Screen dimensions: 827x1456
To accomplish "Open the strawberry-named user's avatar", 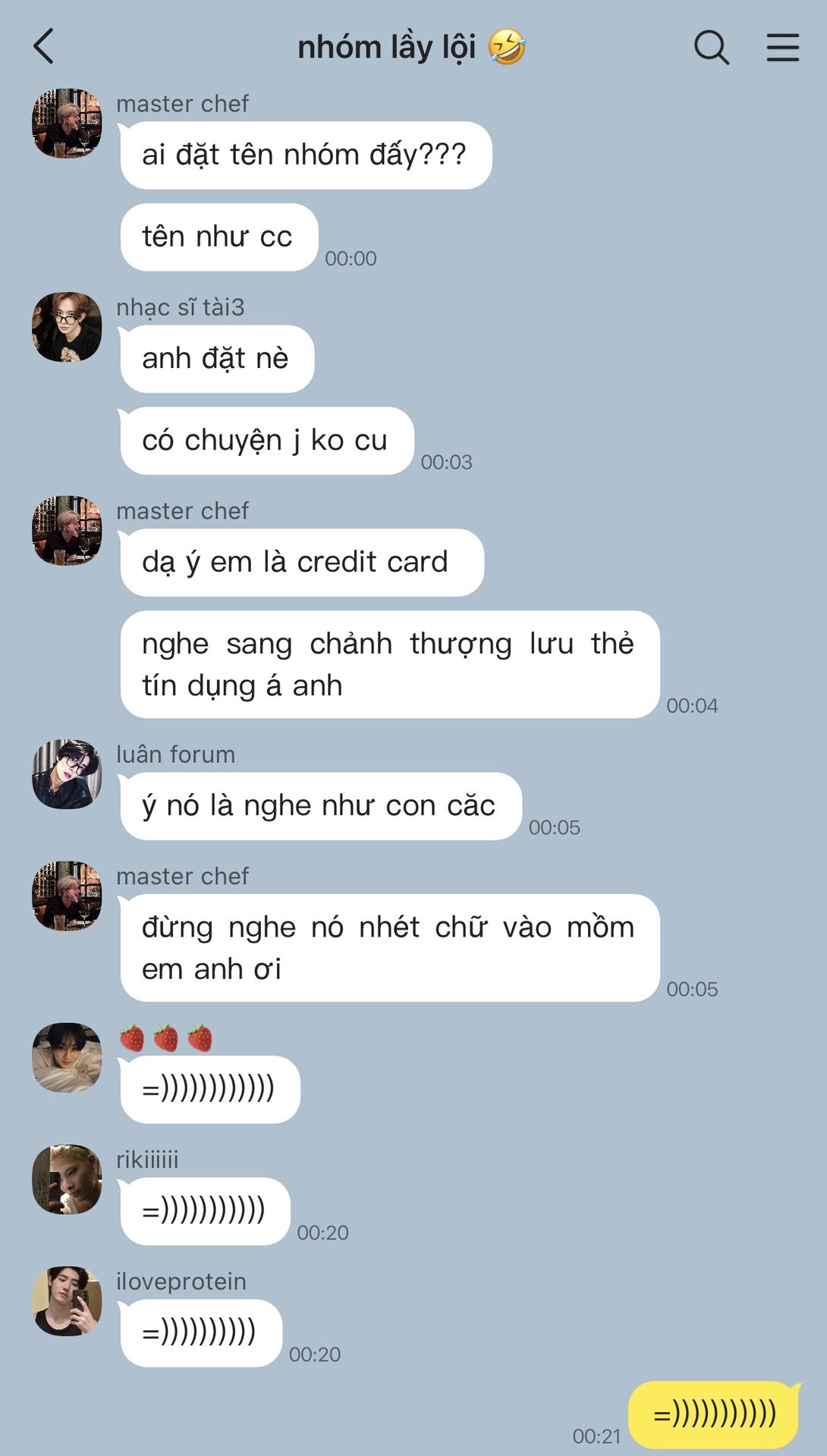I will [x=67, y=1057].
